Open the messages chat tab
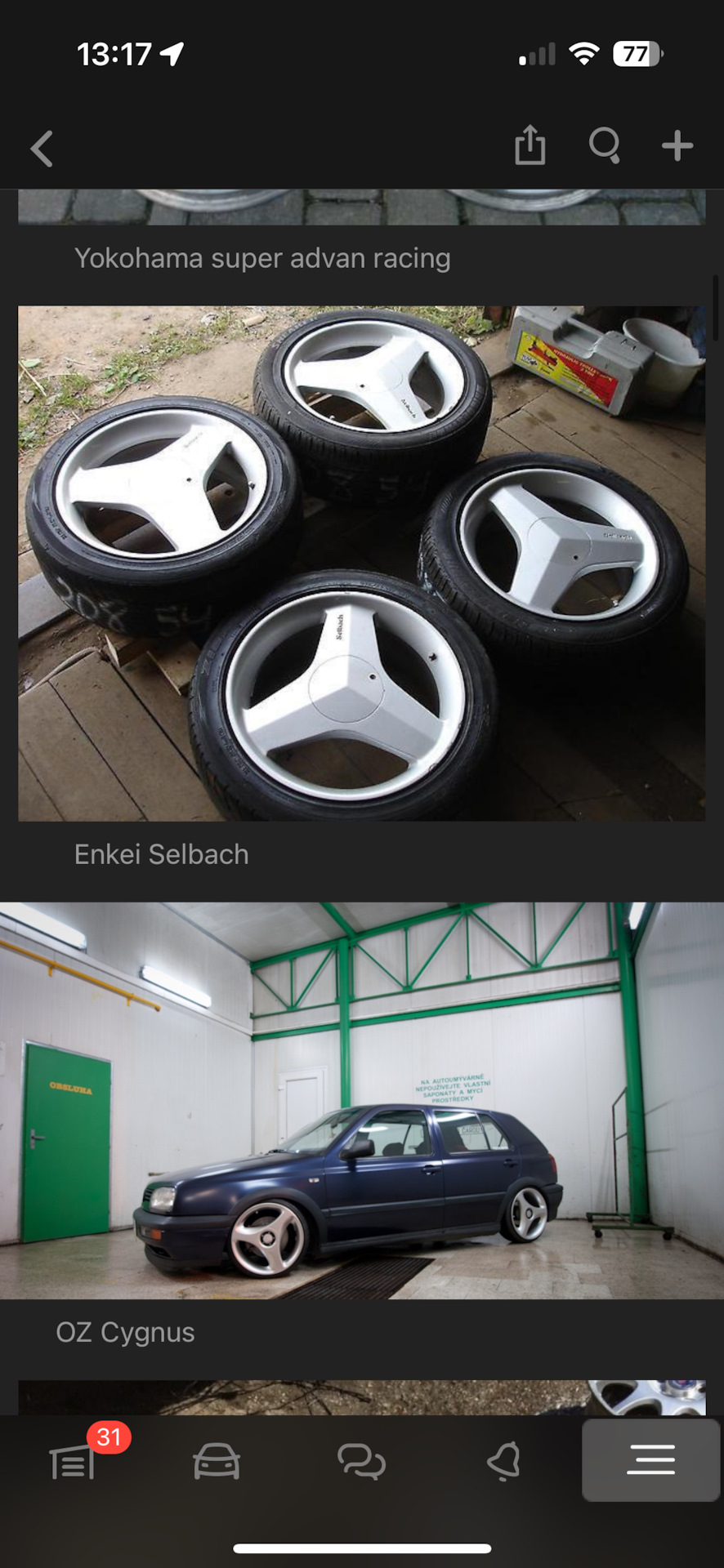This screenshot has width=724, height=1568. tap(361, 1461)
